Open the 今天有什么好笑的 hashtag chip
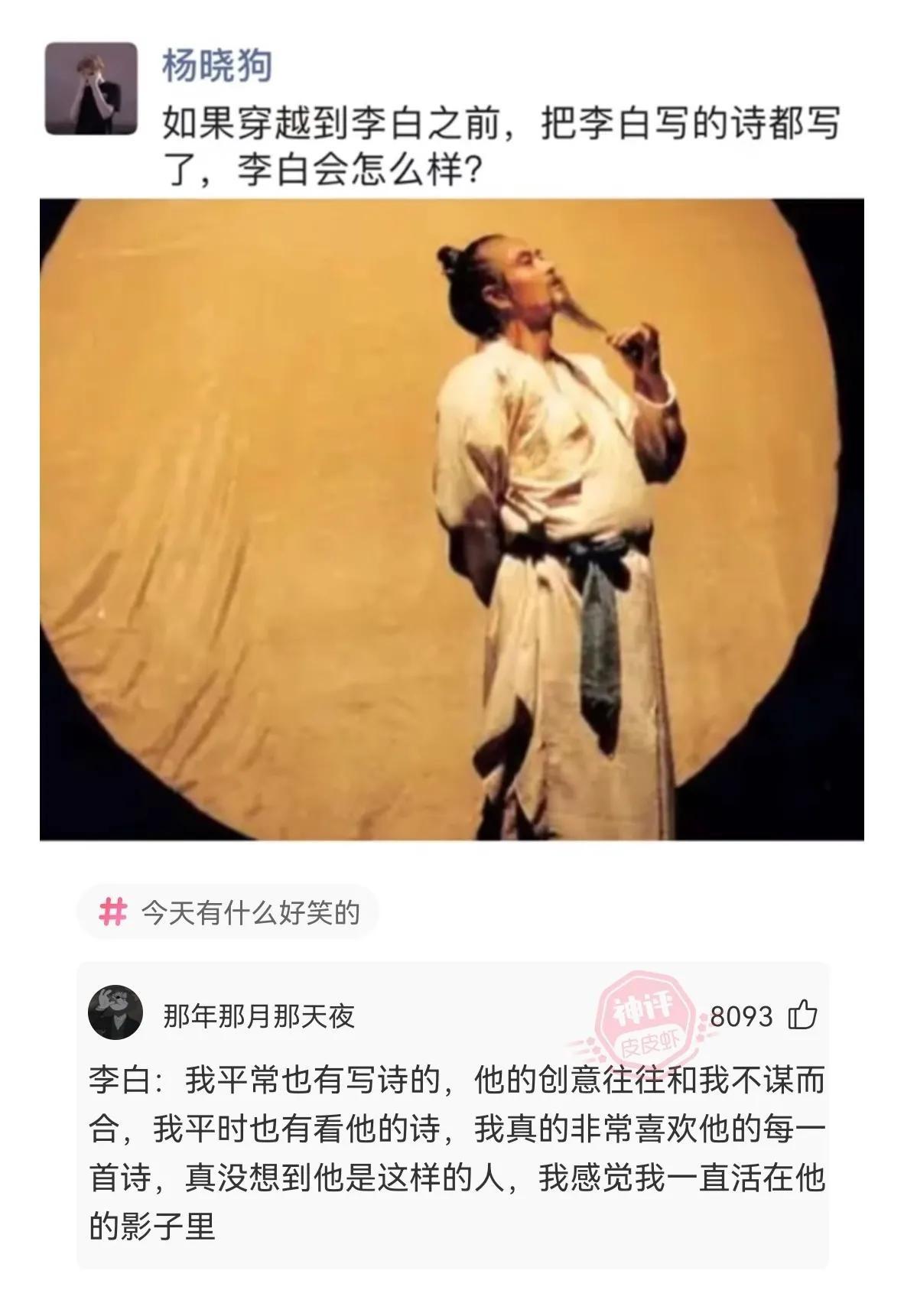 coord(229,912)
